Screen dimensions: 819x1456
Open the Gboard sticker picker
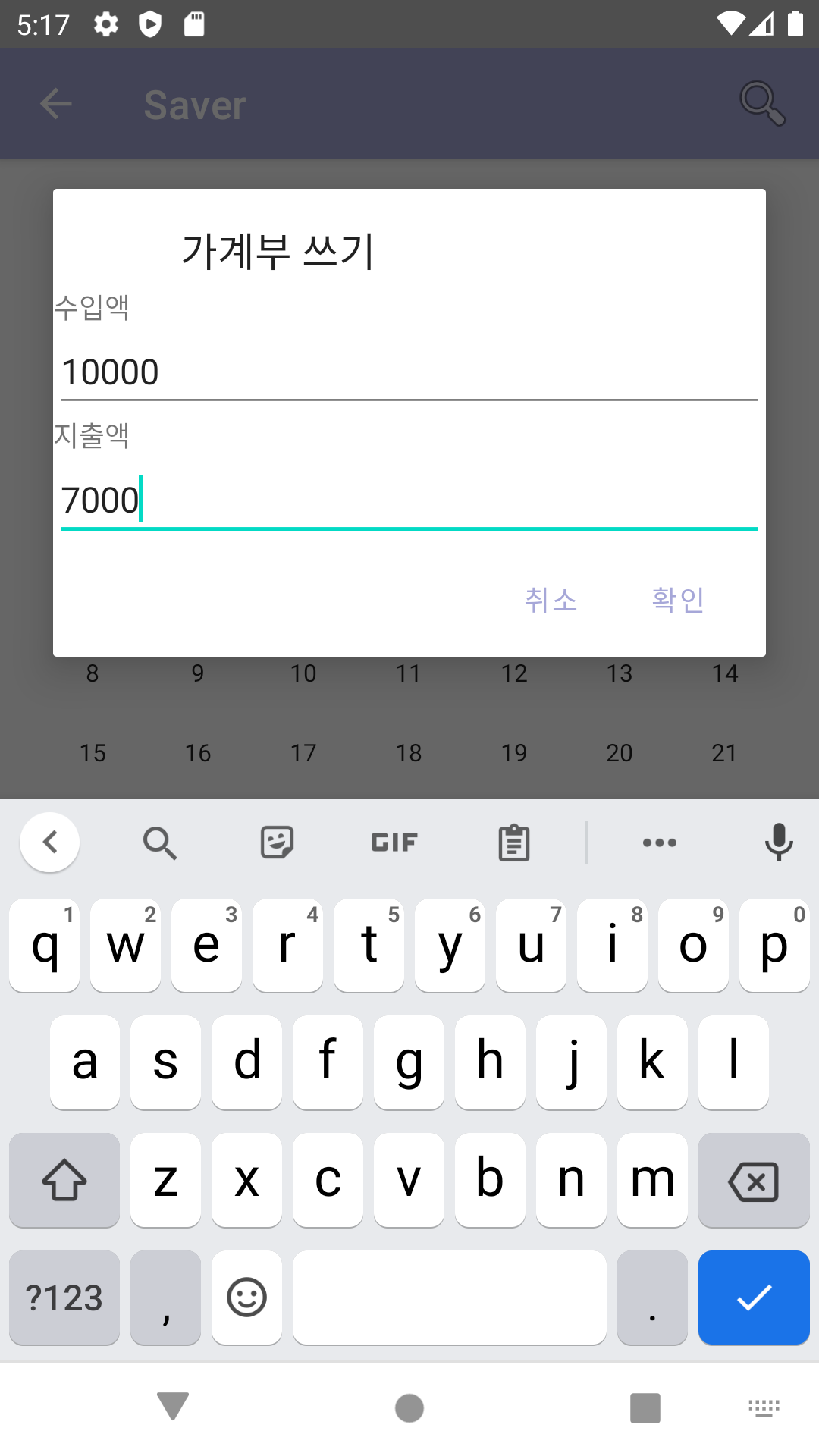[x=277, y=842]
